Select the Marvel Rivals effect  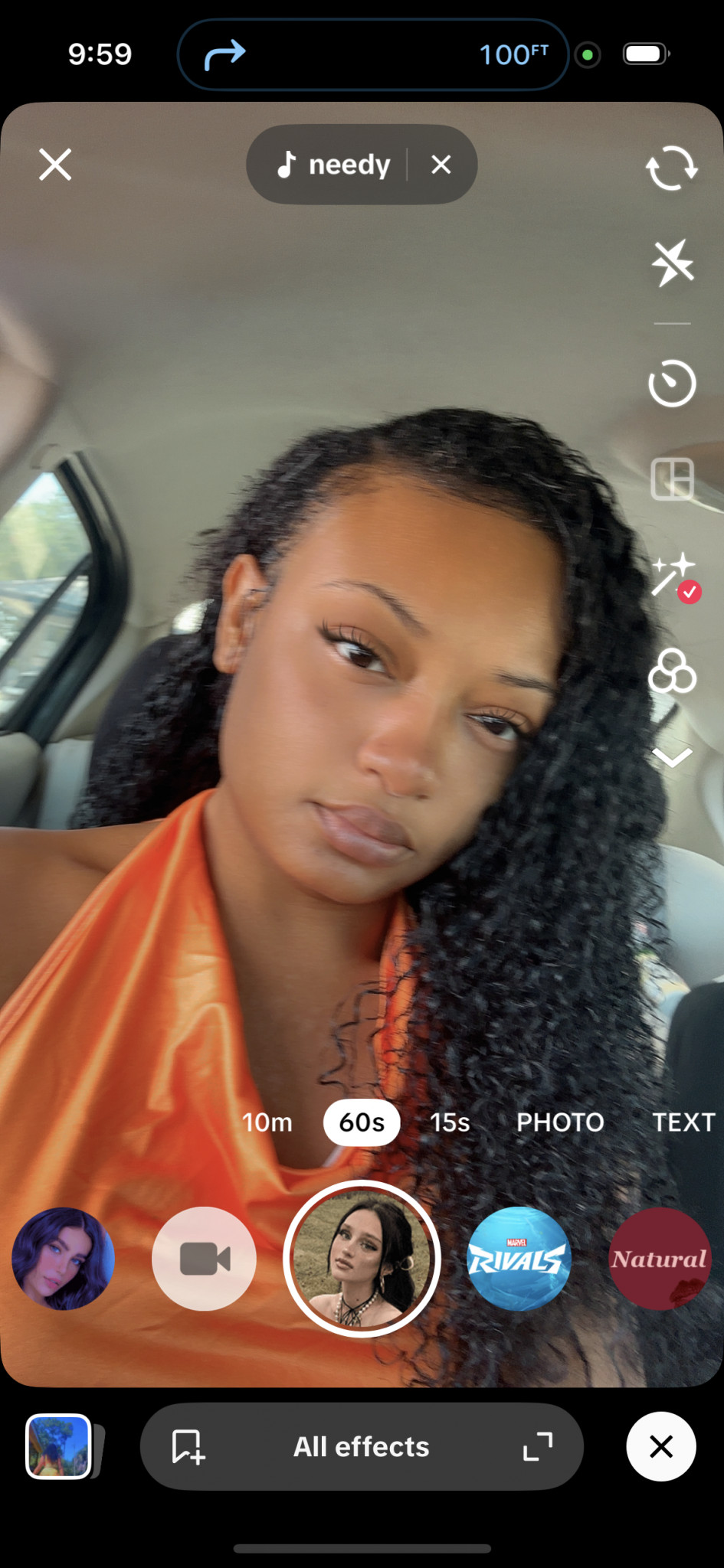coord(519,1259)
